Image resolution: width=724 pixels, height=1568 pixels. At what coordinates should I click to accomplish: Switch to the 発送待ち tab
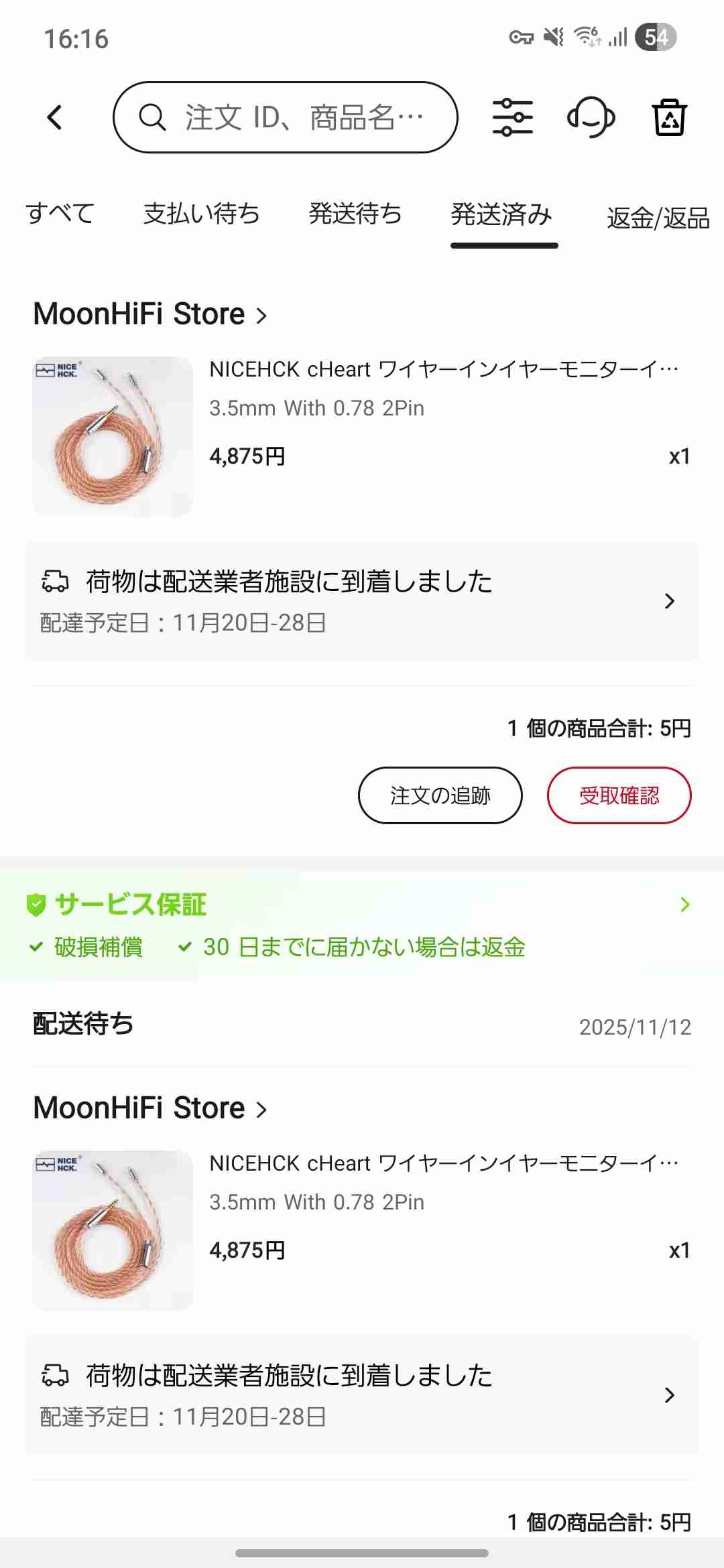coord(355,214)
